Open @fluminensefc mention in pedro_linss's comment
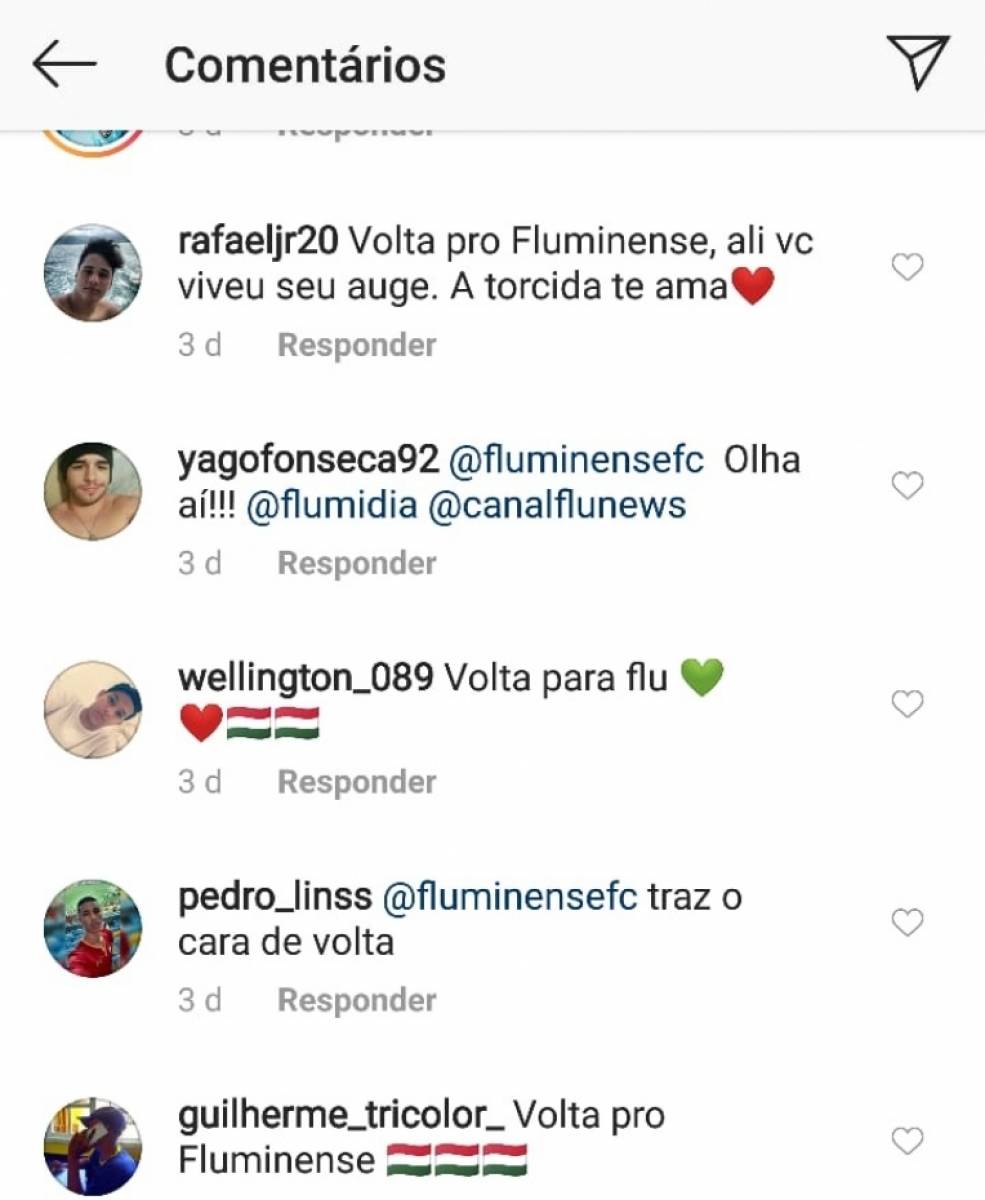The height and width of the screenshot is (1200, 985). click(510, 897)
